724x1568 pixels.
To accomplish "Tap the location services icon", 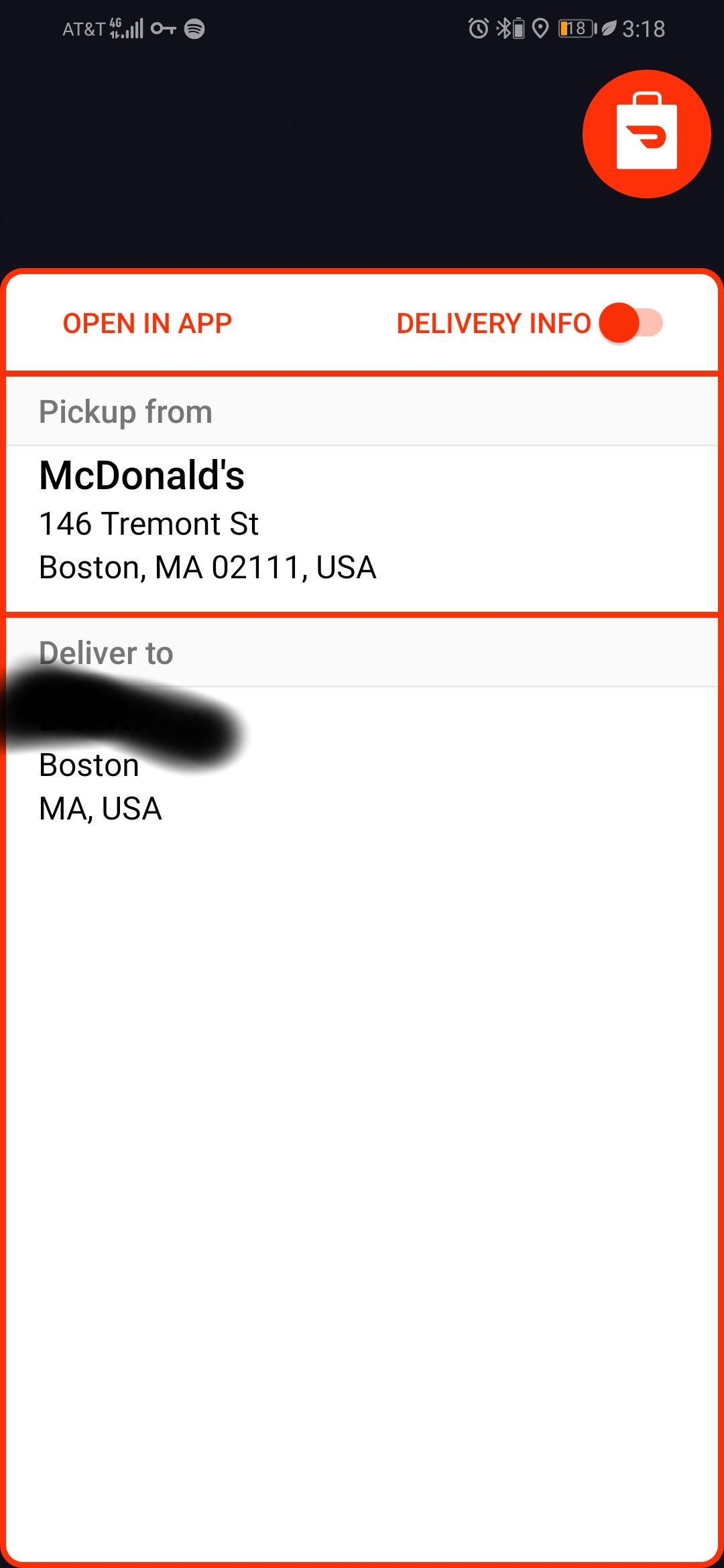I will pos(540,28).
